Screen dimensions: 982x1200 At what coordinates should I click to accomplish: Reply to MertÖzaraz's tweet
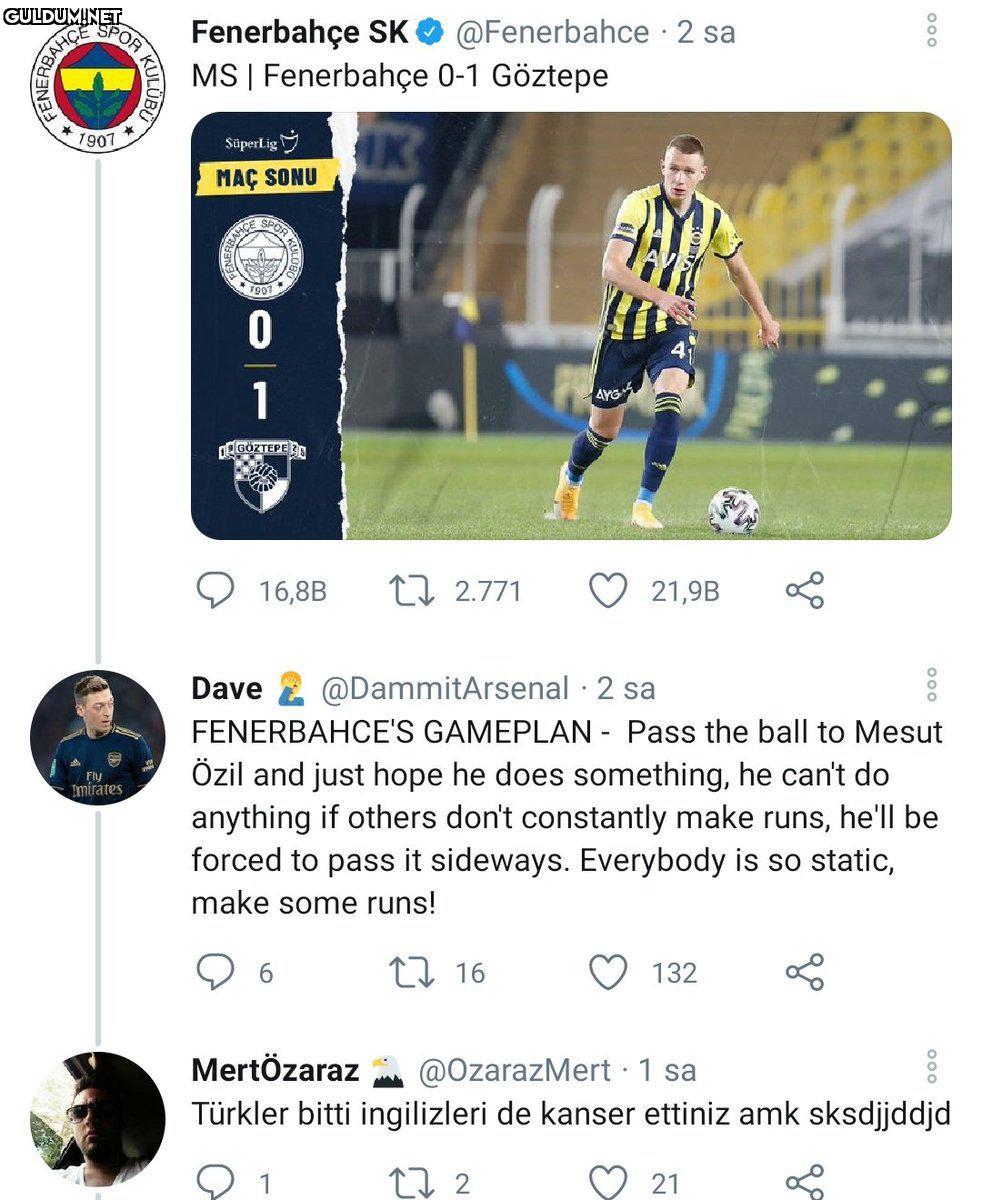[x=213, y=1183]
